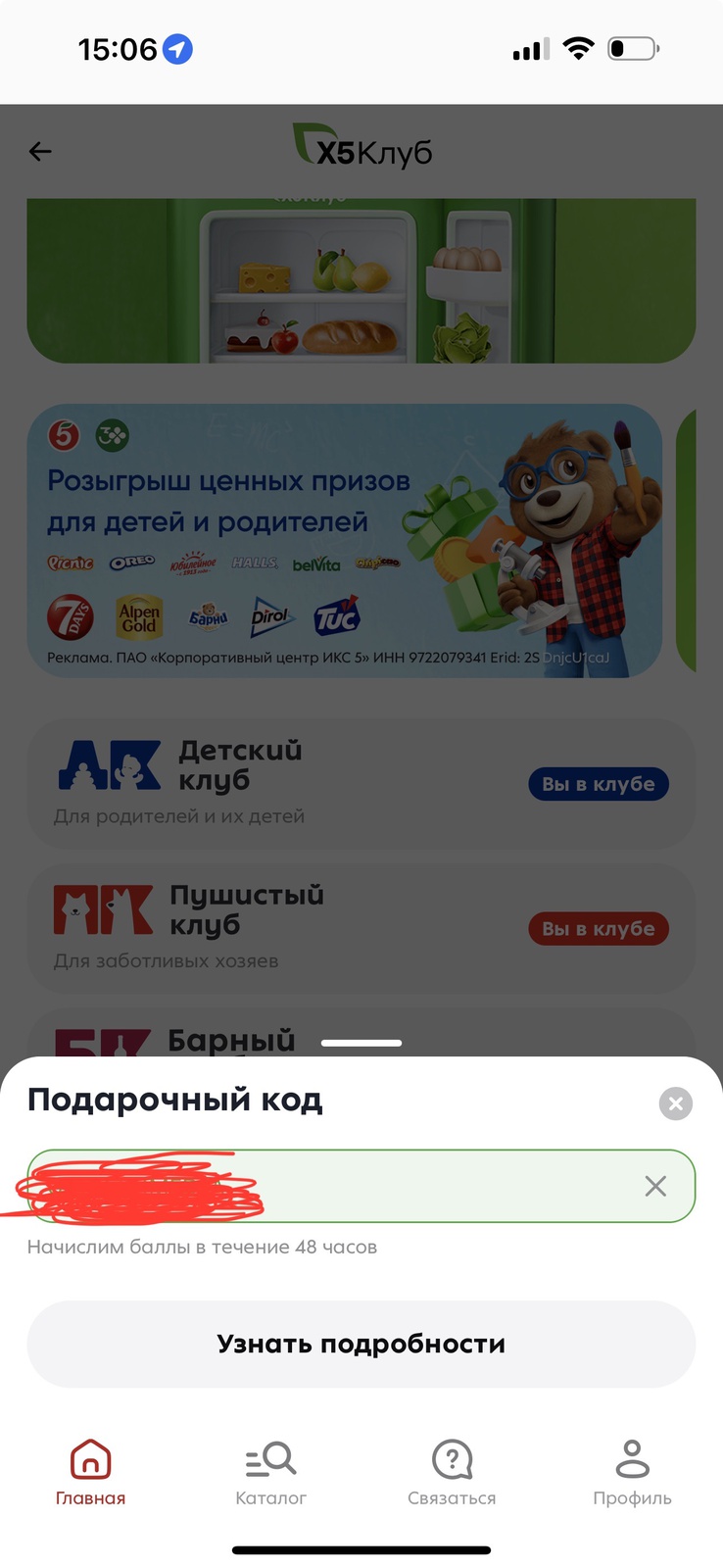
Task: Tap the Узнать подробности button
Action: 361,1344
